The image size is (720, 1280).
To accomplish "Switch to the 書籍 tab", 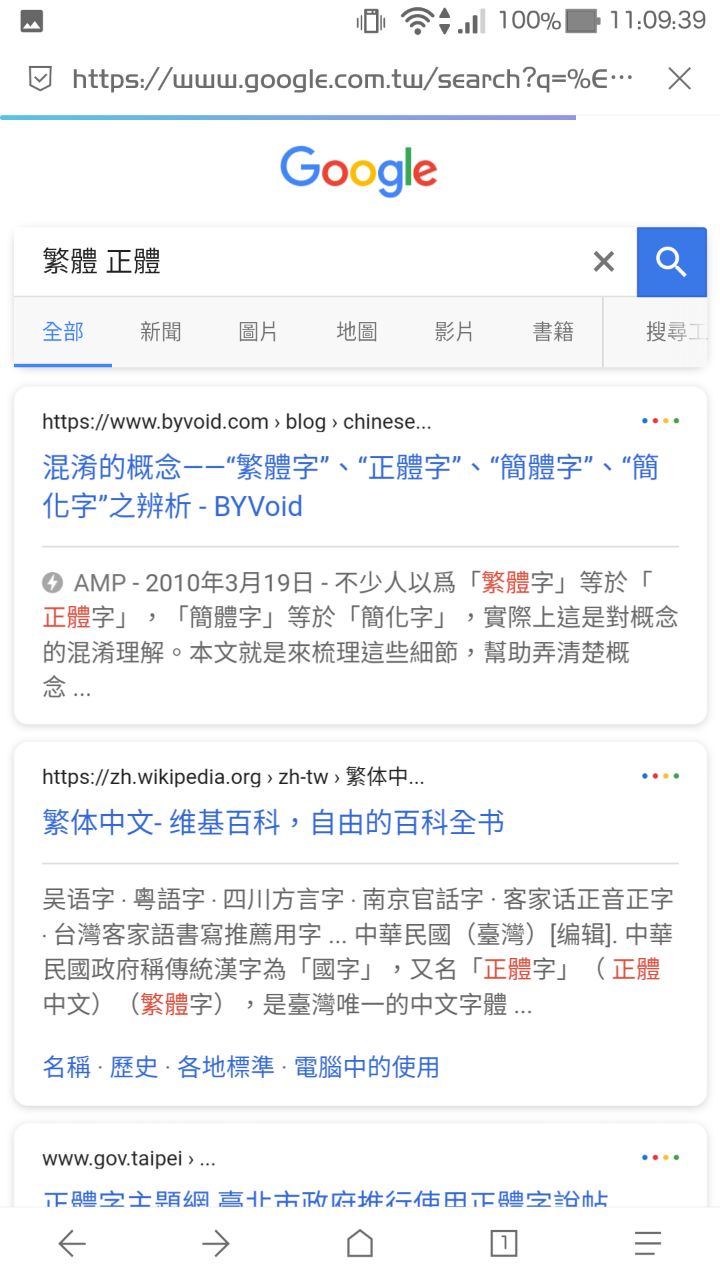I will pyautogui.click(x=553, y=332).
